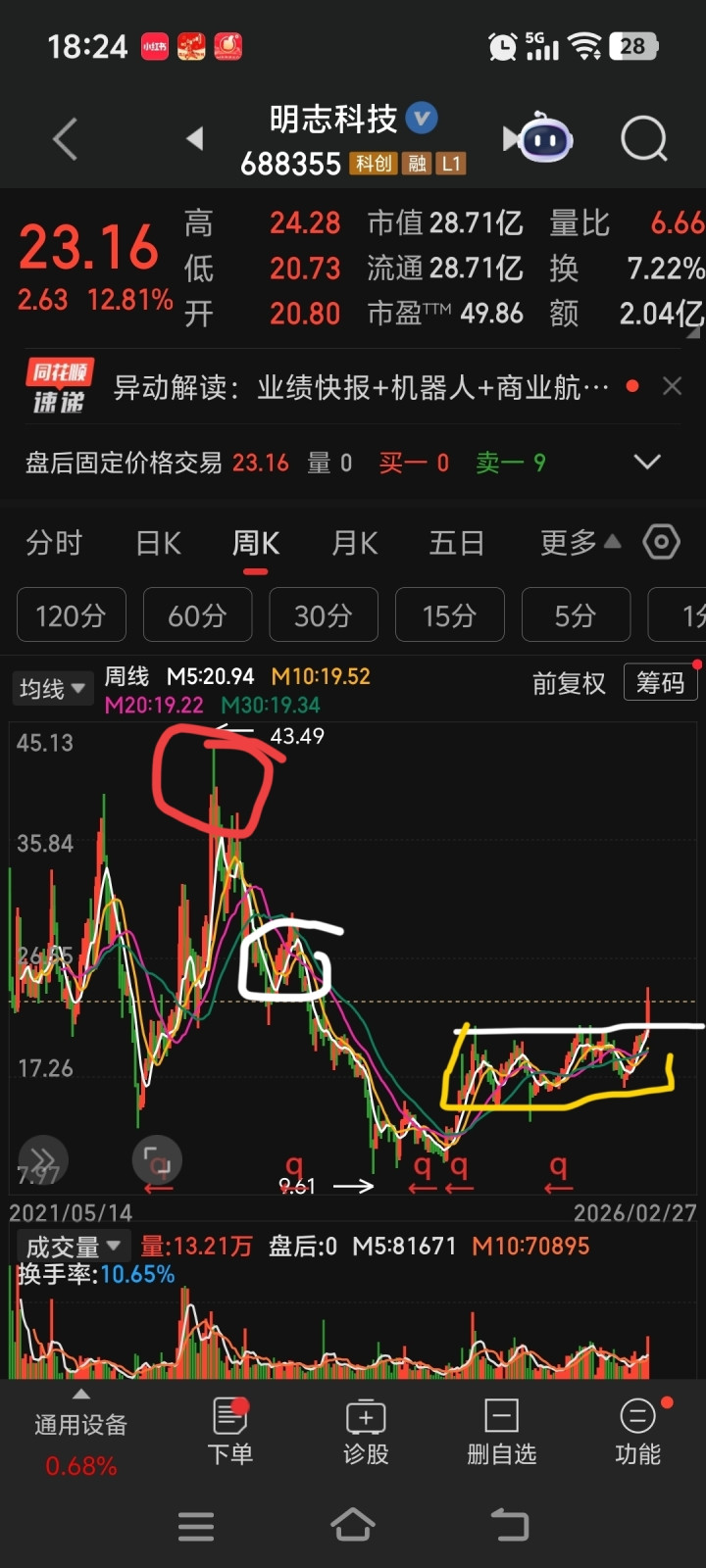
Task: Switch to the 日K chart tab
Action: coord(158,543)
